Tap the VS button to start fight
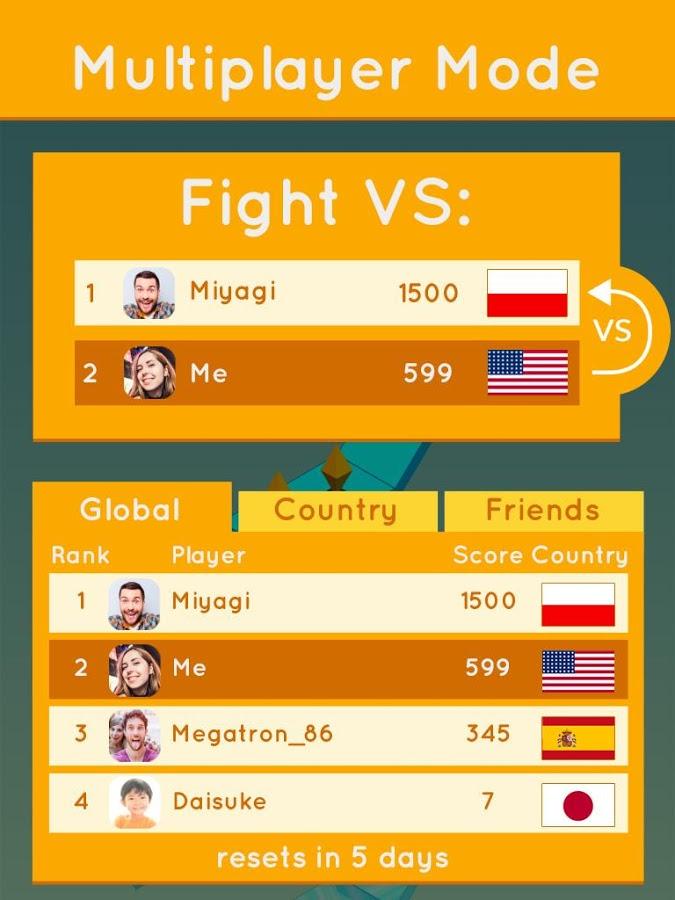The image size is (675, 900). (x=612, y=330)
